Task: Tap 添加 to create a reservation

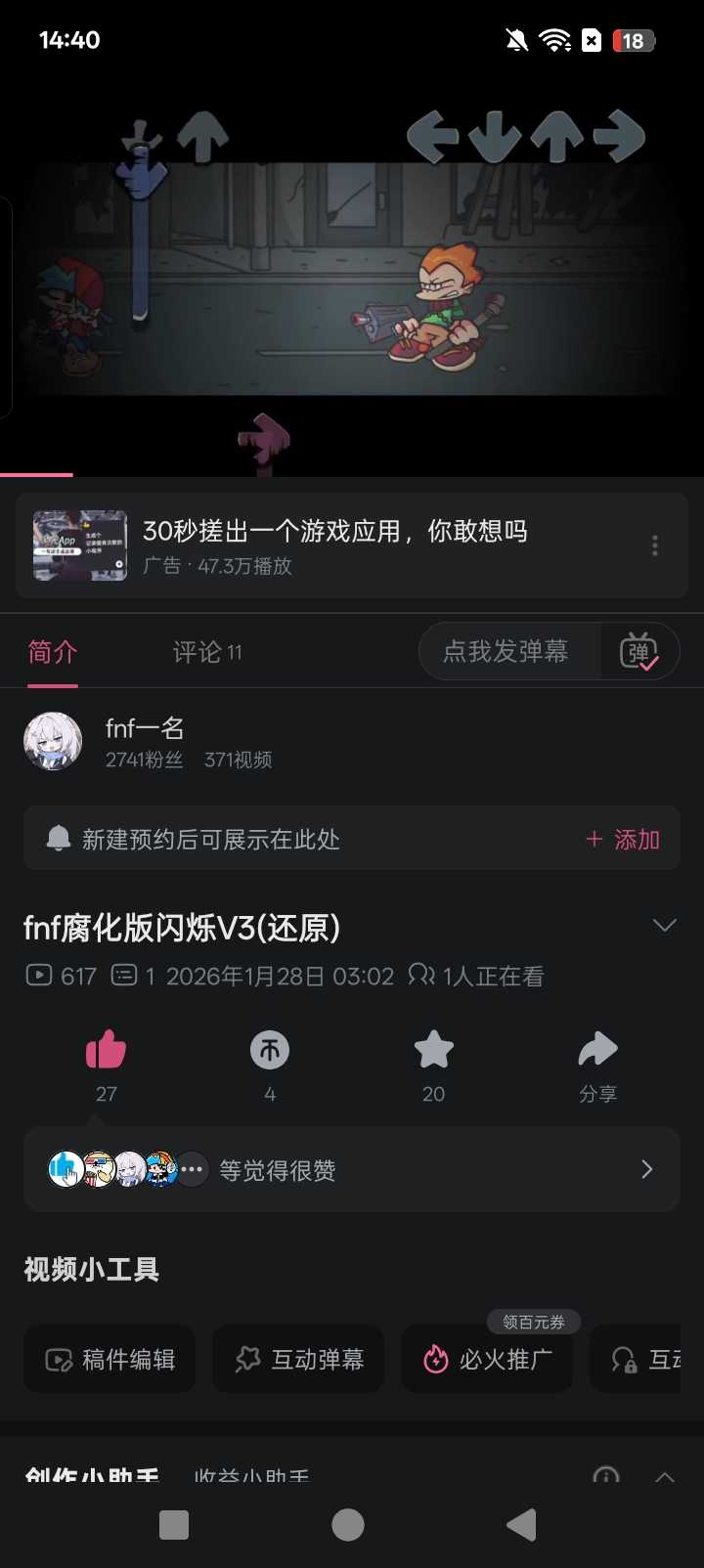Action: pos(623,839)
